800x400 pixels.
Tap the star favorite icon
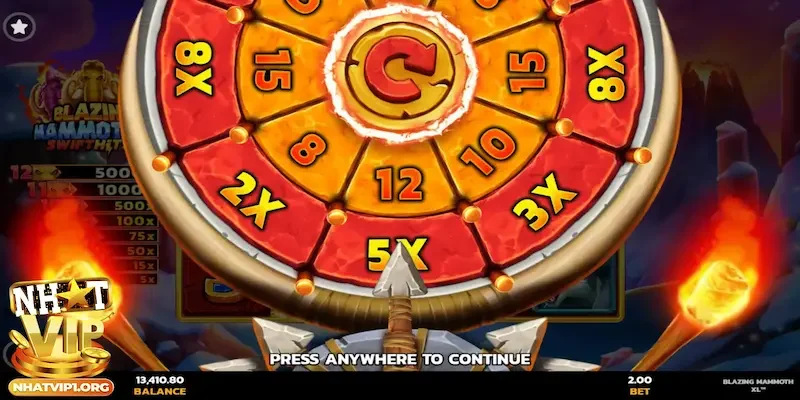click(18, 26)
